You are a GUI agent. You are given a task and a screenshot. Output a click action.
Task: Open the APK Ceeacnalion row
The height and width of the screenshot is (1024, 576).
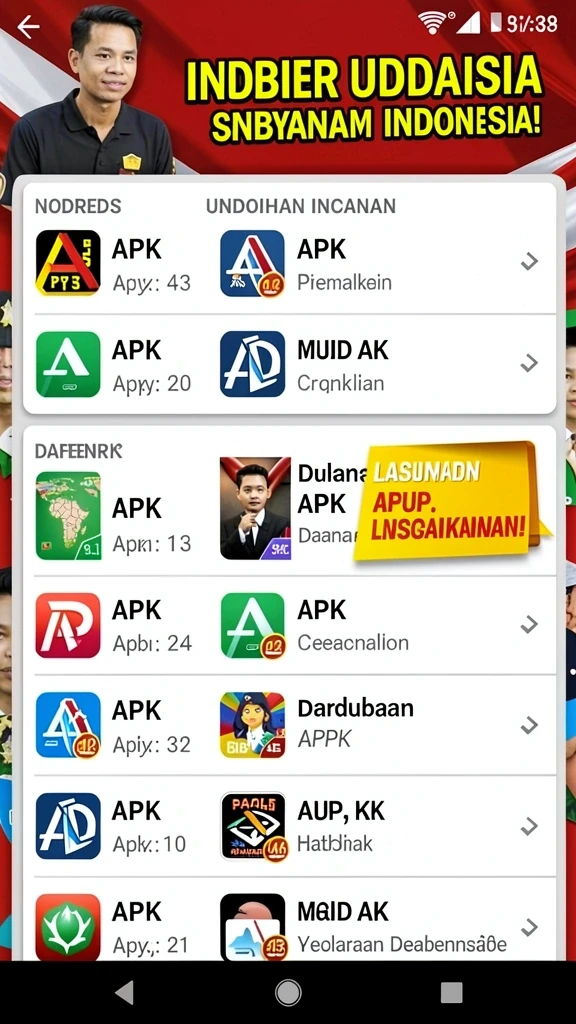click(380, 626)
